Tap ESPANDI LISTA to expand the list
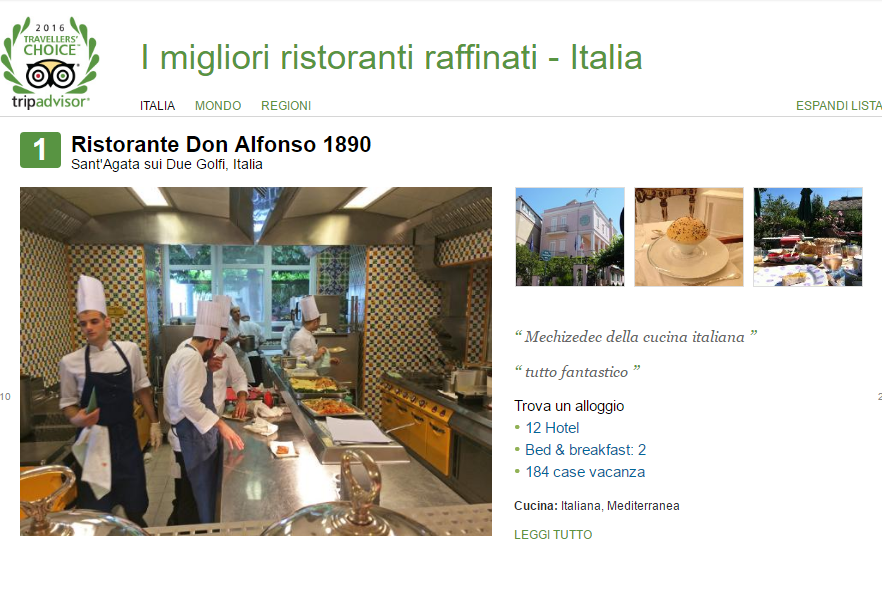 point(838,106)
